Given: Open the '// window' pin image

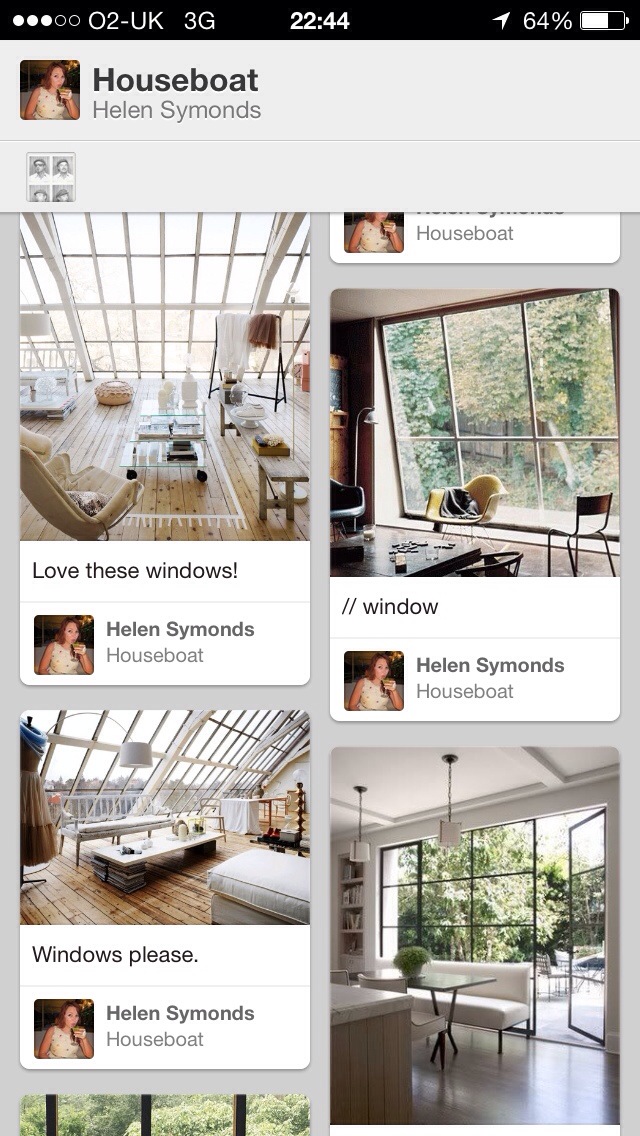Looking at the screenshot, I should point(475,433).
